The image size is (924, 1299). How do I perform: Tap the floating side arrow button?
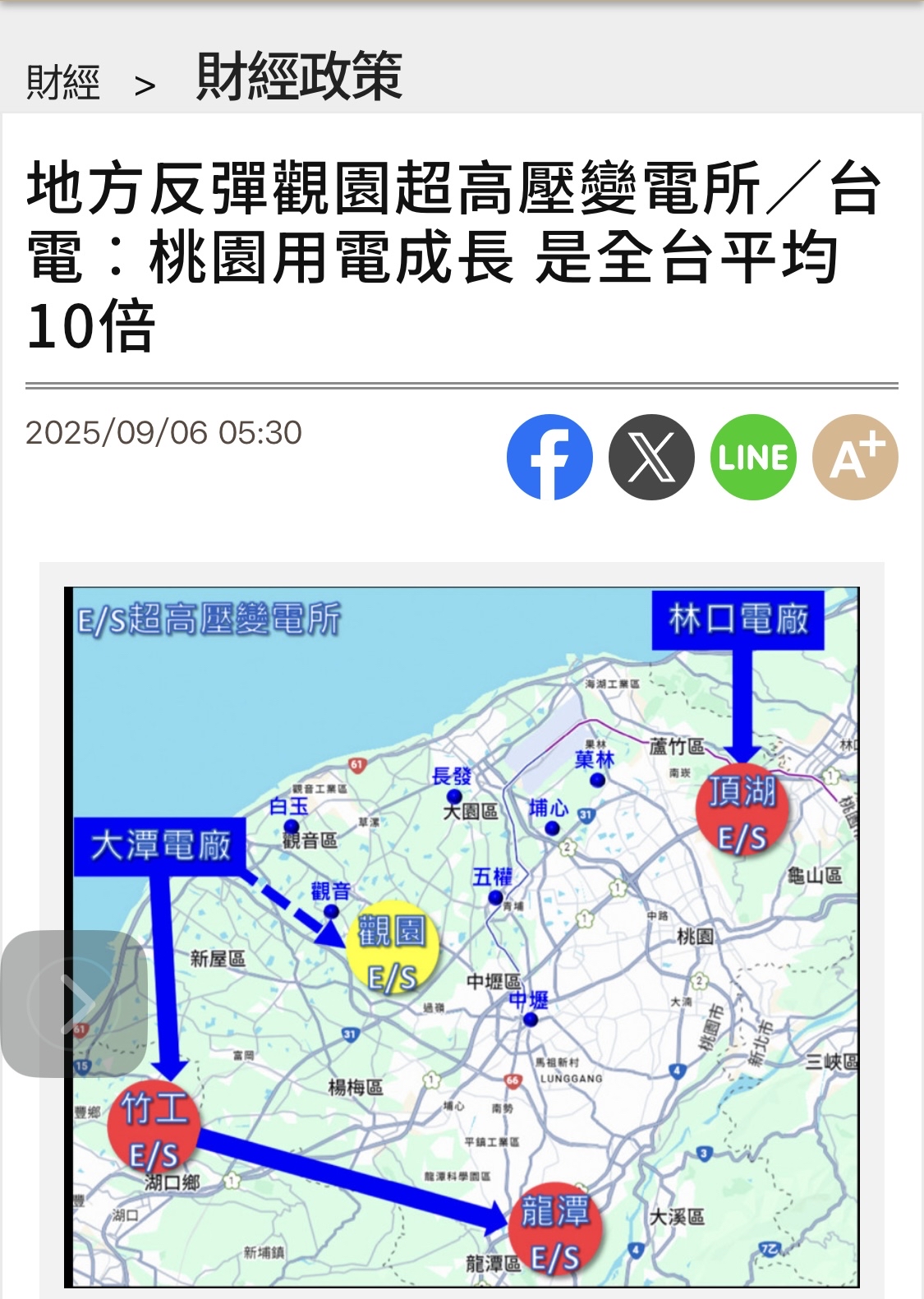(x=74, y=1003)
